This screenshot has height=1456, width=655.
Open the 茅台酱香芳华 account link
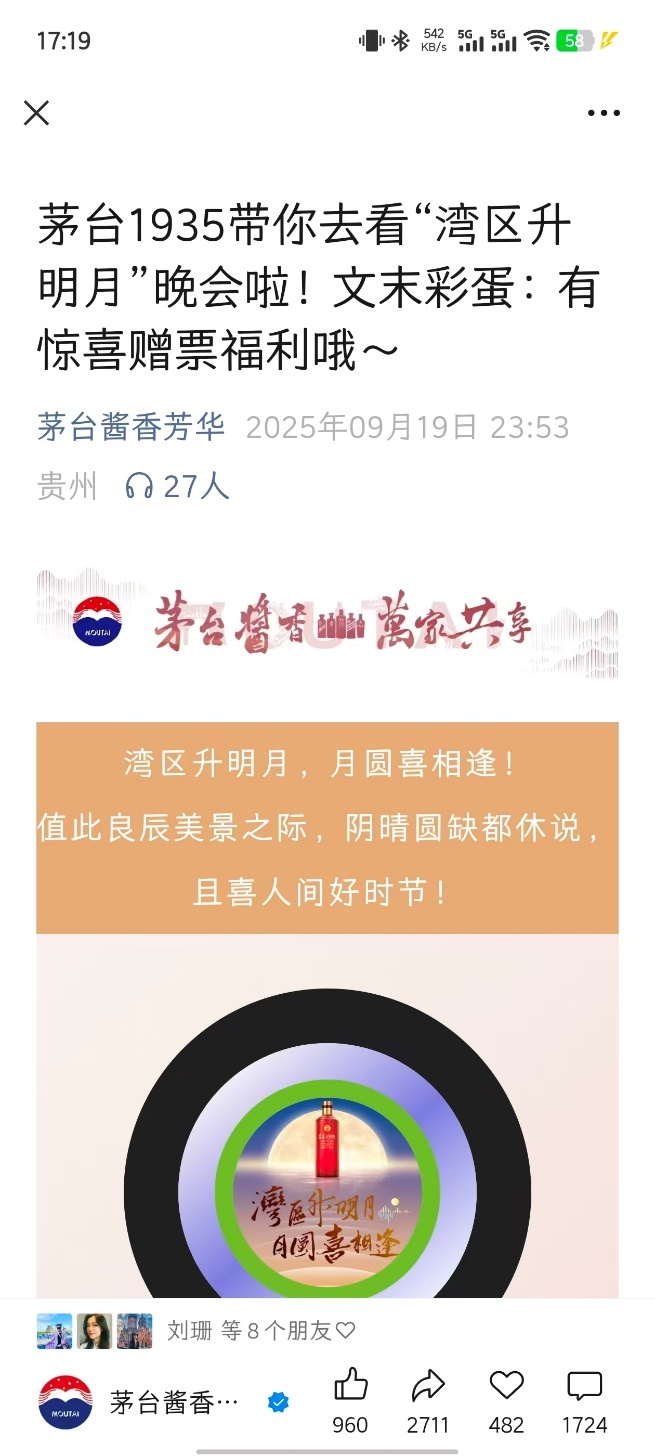click(x=131, y=427)
